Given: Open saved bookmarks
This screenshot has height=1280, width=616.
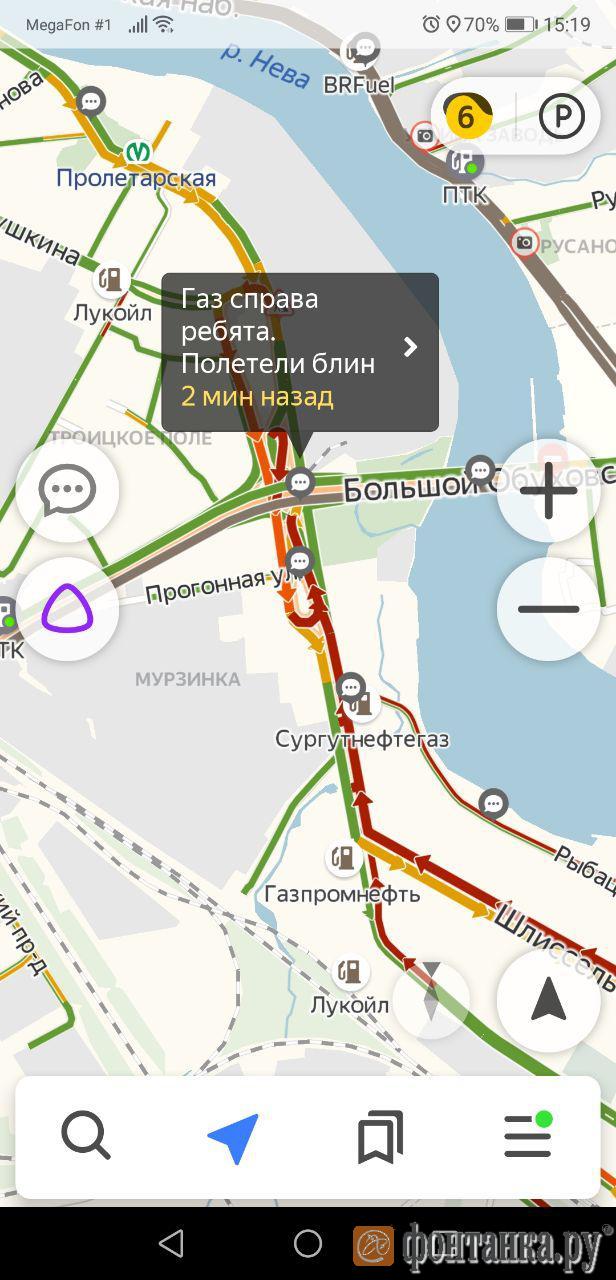Looking at the screenshot, I should [380, 1137].
